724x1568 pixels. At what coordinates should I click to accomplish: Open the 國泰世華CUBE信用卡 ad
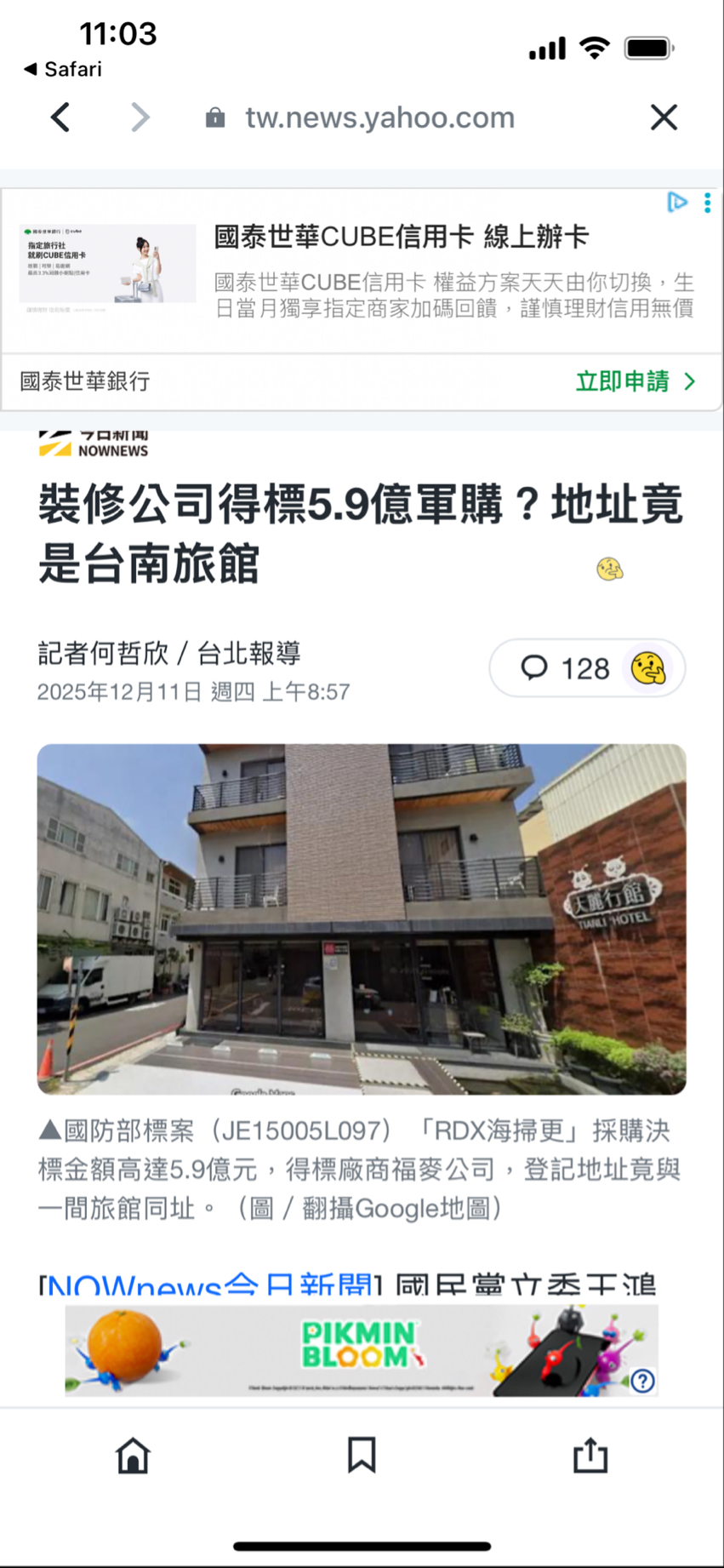point(401,237)
